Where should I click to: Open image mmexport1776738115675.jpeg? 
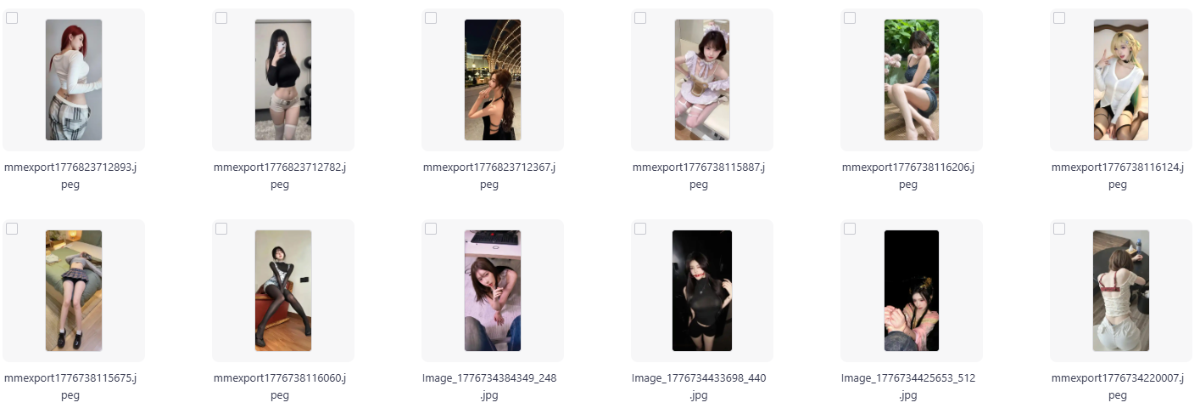coord(74,290)
